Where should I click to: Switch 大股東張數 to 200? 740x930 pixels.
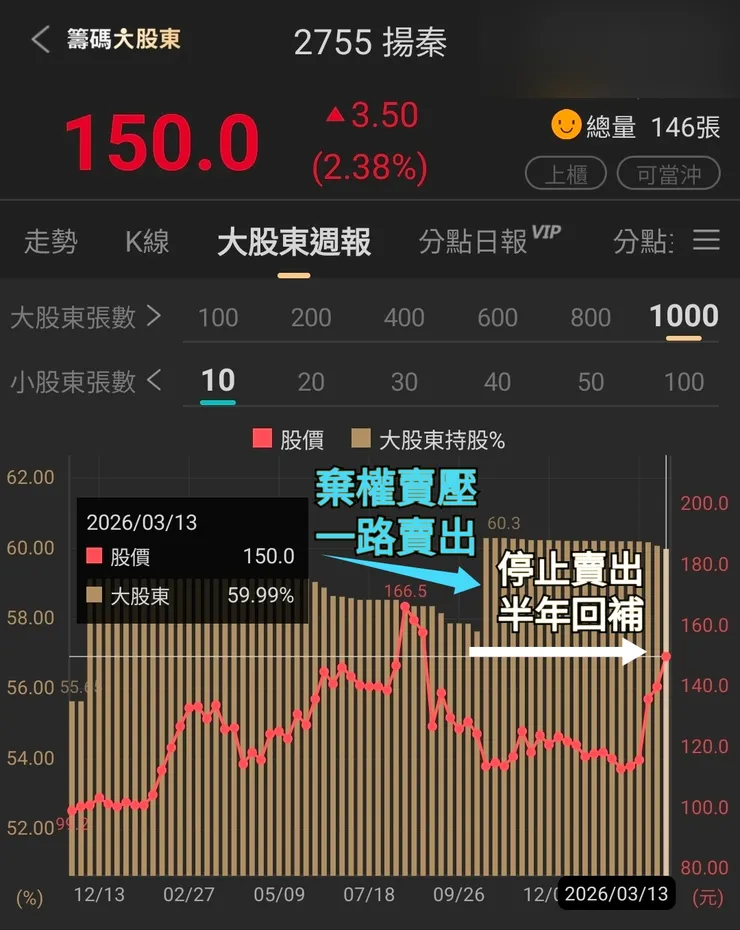(311, 316)
